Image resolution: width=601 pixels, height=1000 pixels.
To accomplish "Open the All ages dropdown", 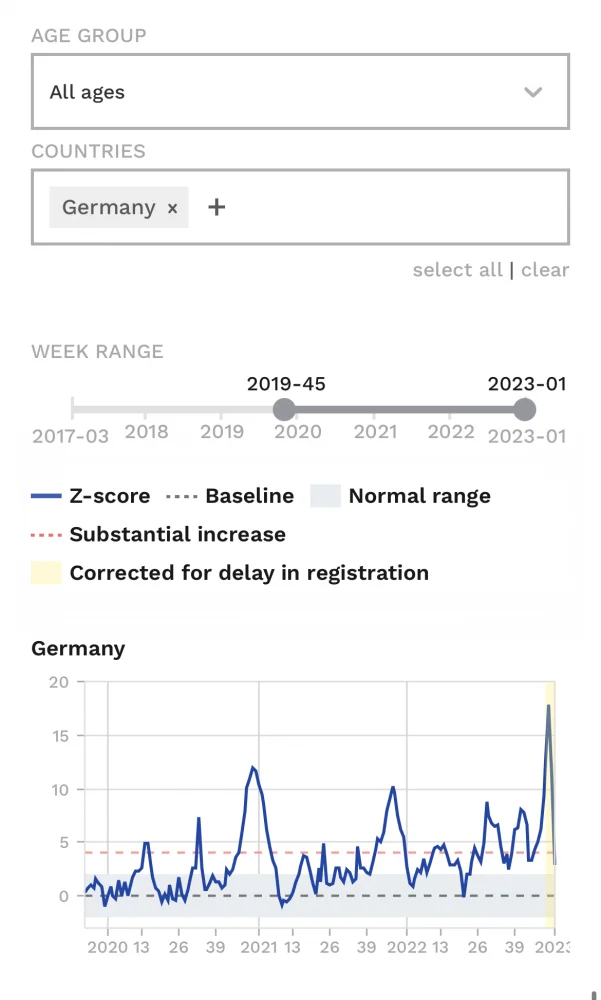I will click(x=300, y=92).
